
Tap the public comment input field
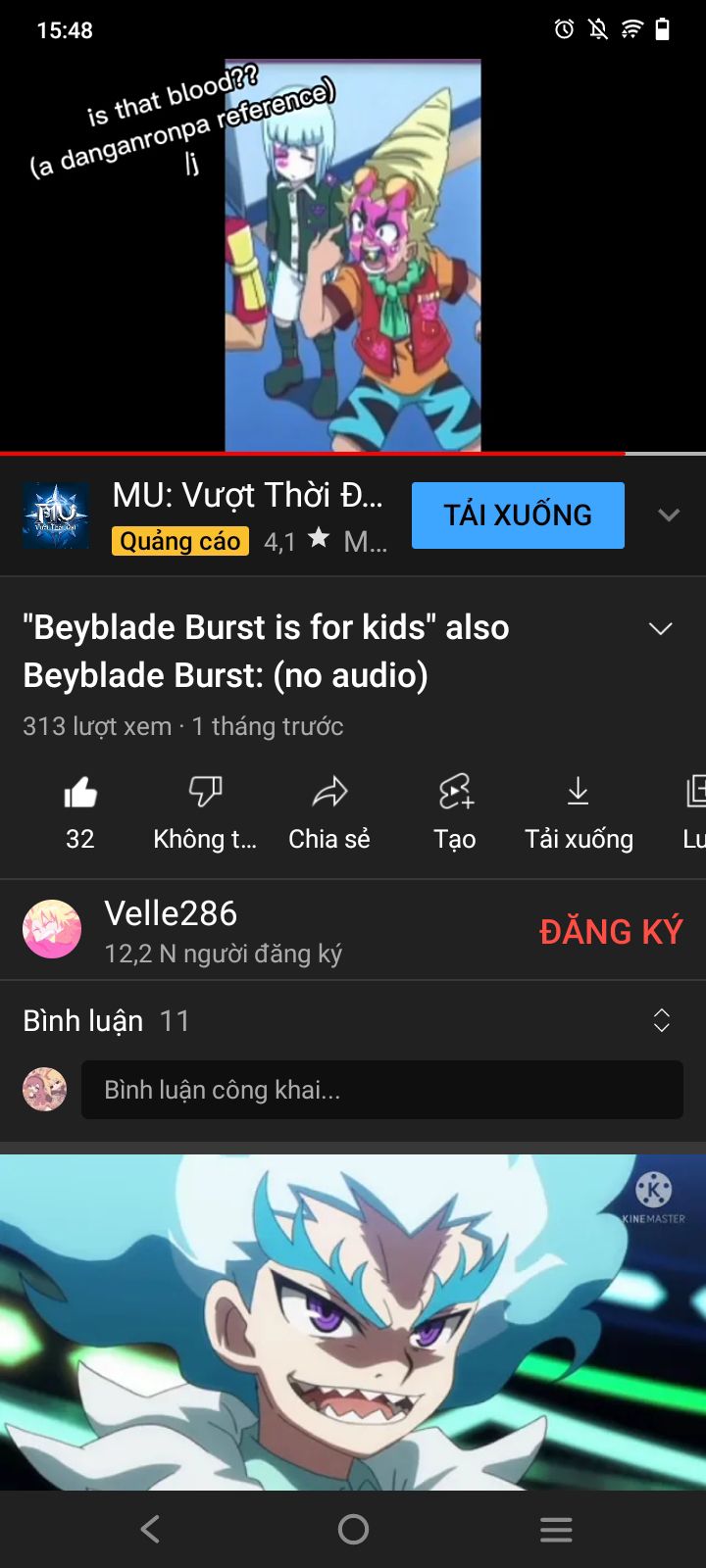382,1090
